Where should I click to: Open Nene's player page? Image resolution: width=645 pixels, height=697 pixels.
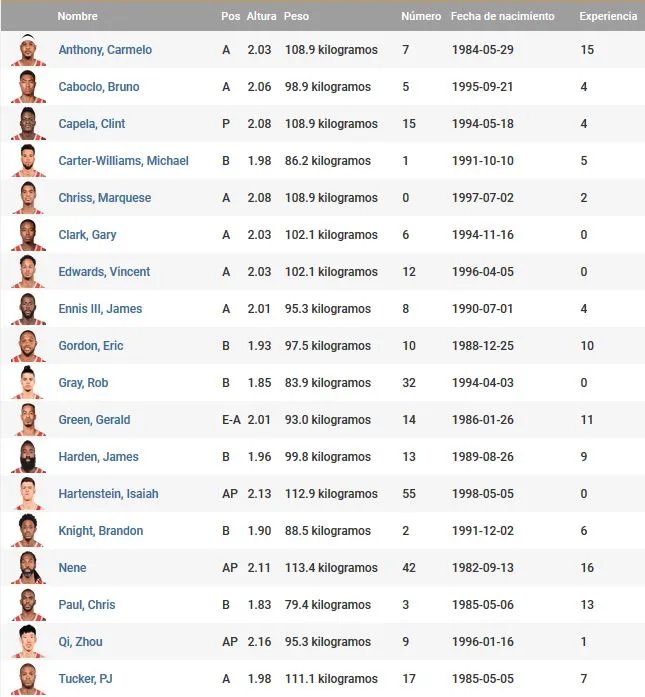(x=73, y=568)
